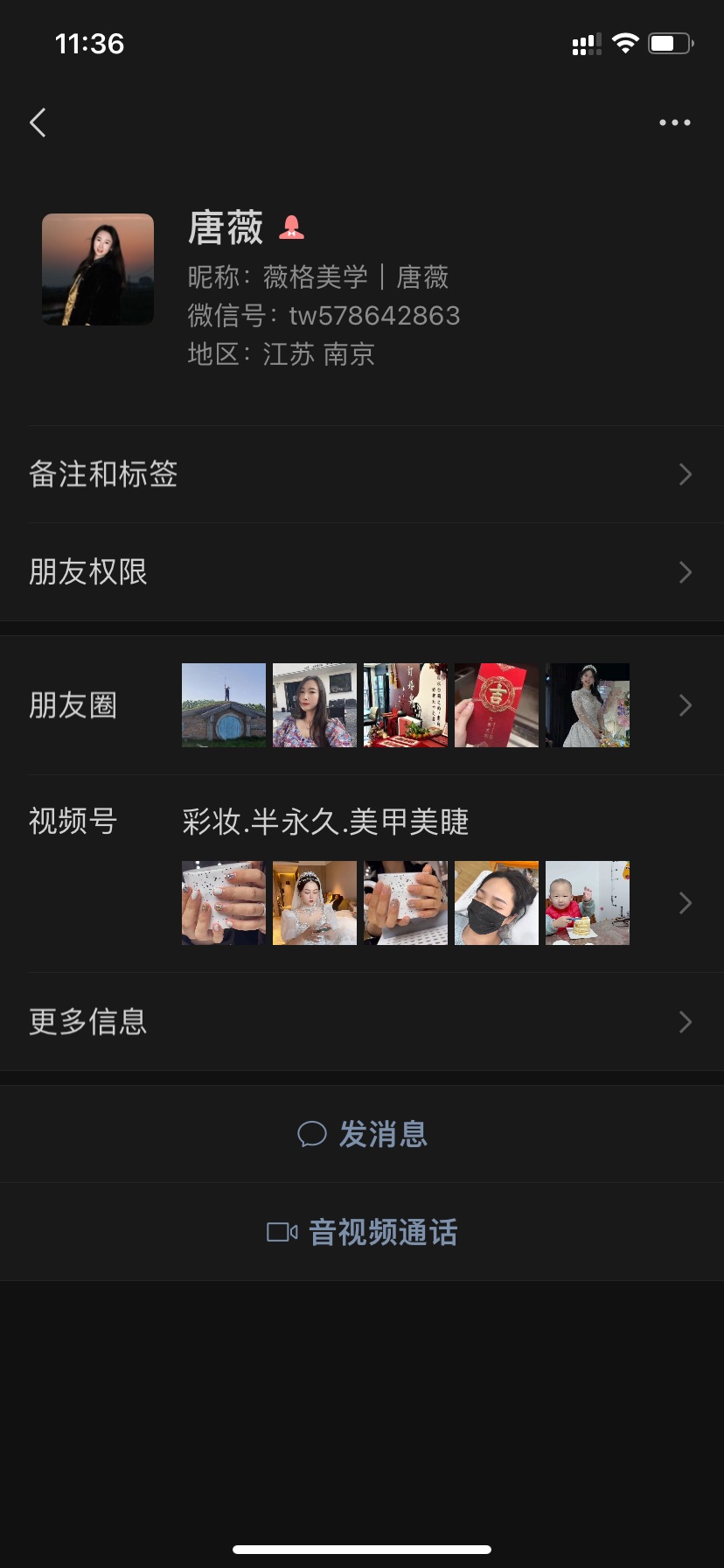Open the 朋友圈 moments row
724x1568 pixels.
tap(362, 705)
